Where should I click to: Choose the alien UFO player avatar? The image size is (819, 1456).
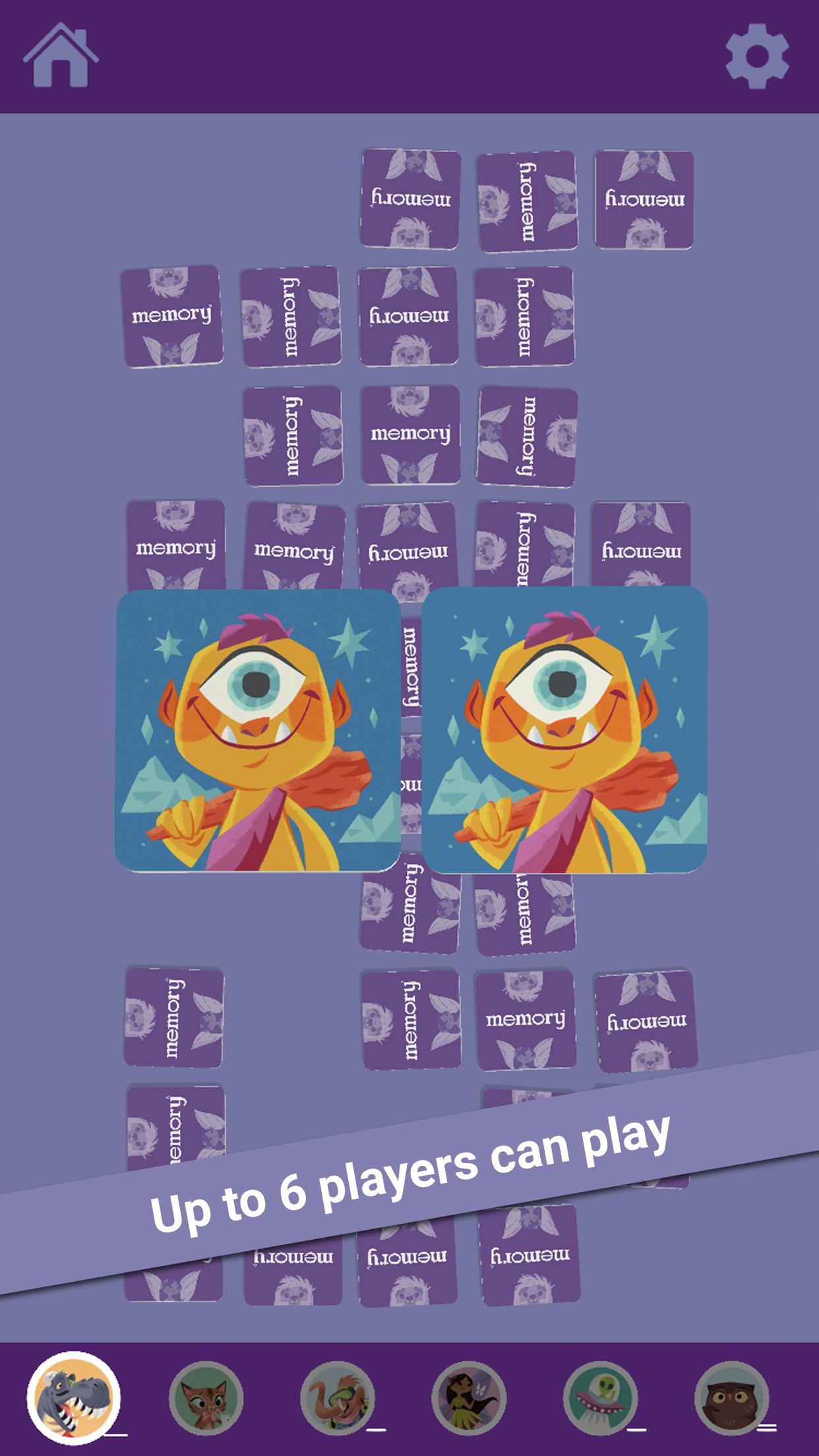tap(600, 1398)
